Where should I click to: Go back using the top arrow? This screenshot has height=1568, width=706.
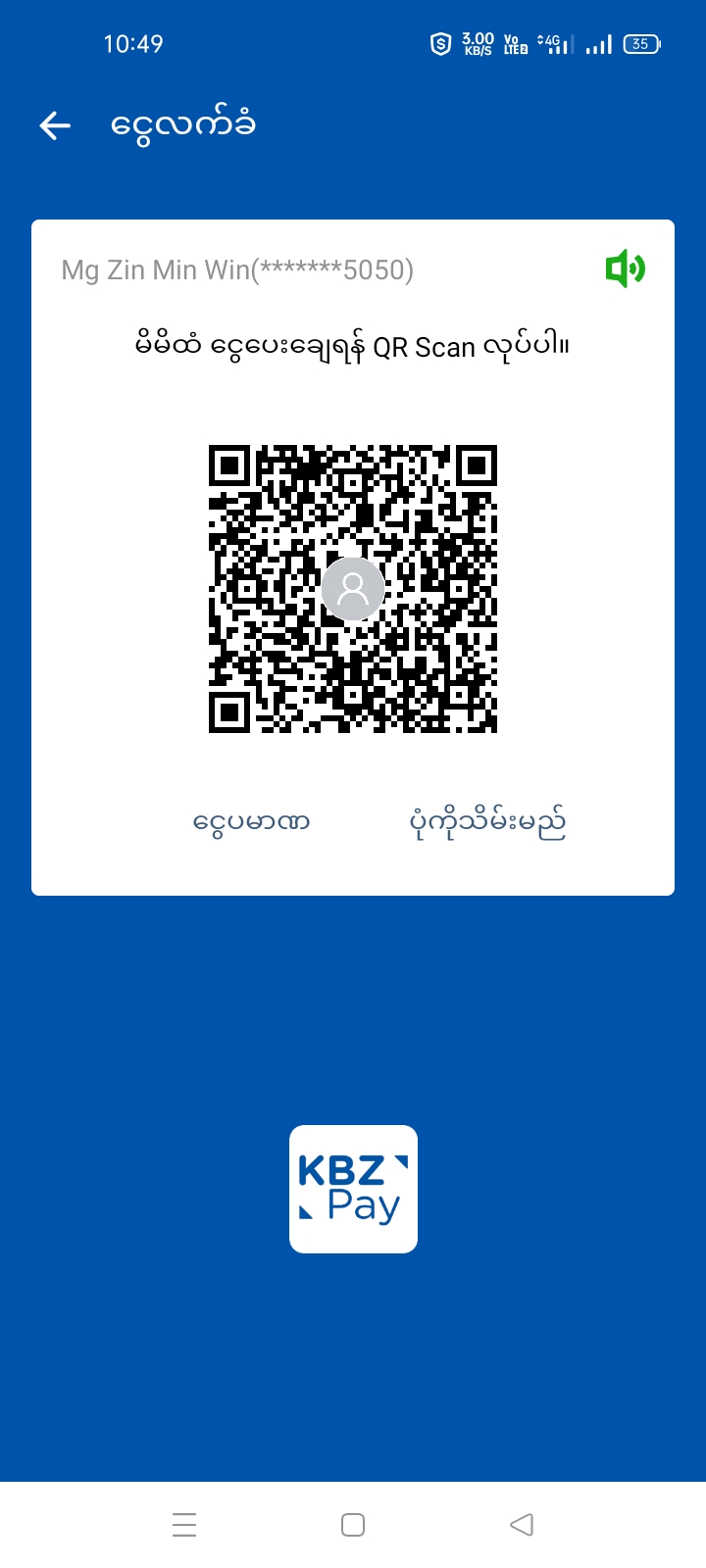point(55,125)
